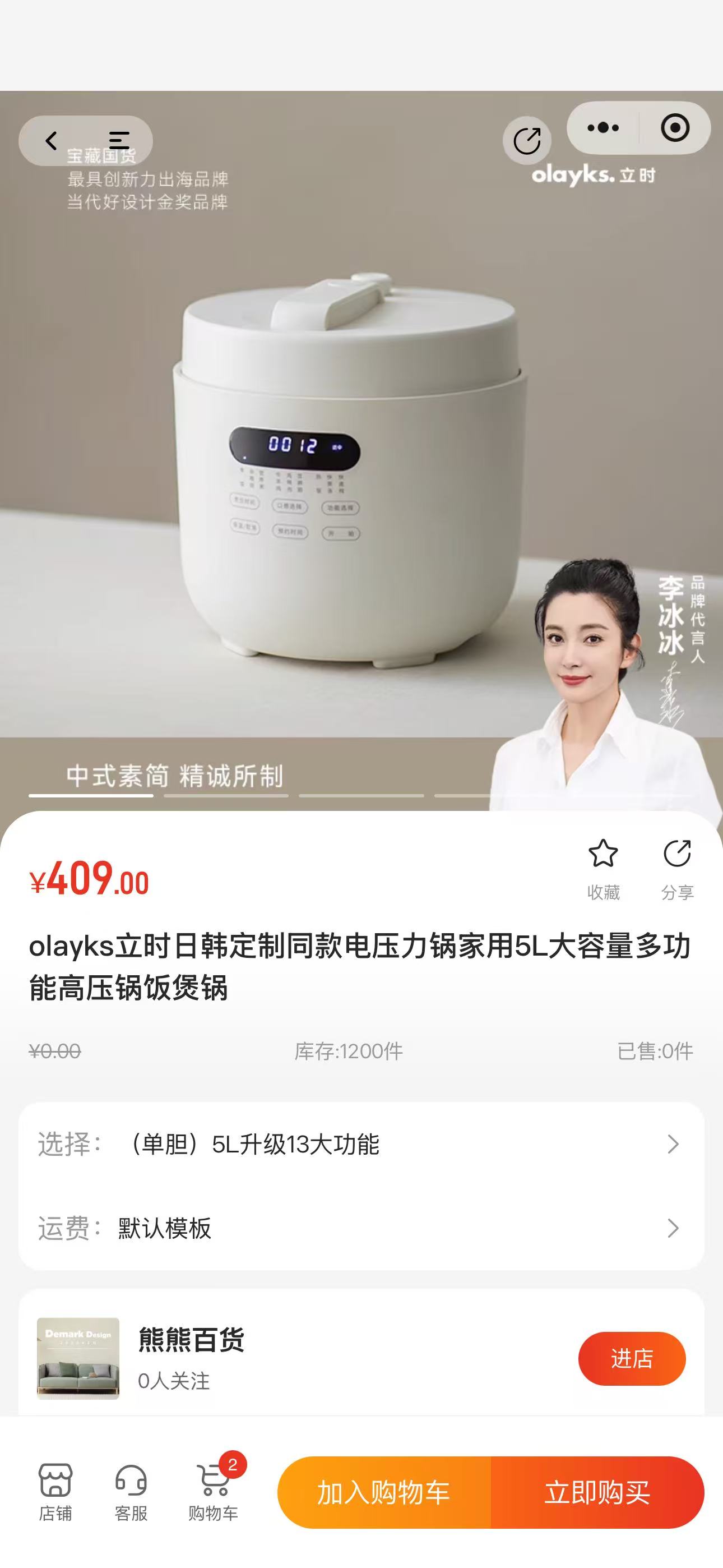View the main product image
The height and width of the screenshot is (1568, 723).
tap(349, 469)
